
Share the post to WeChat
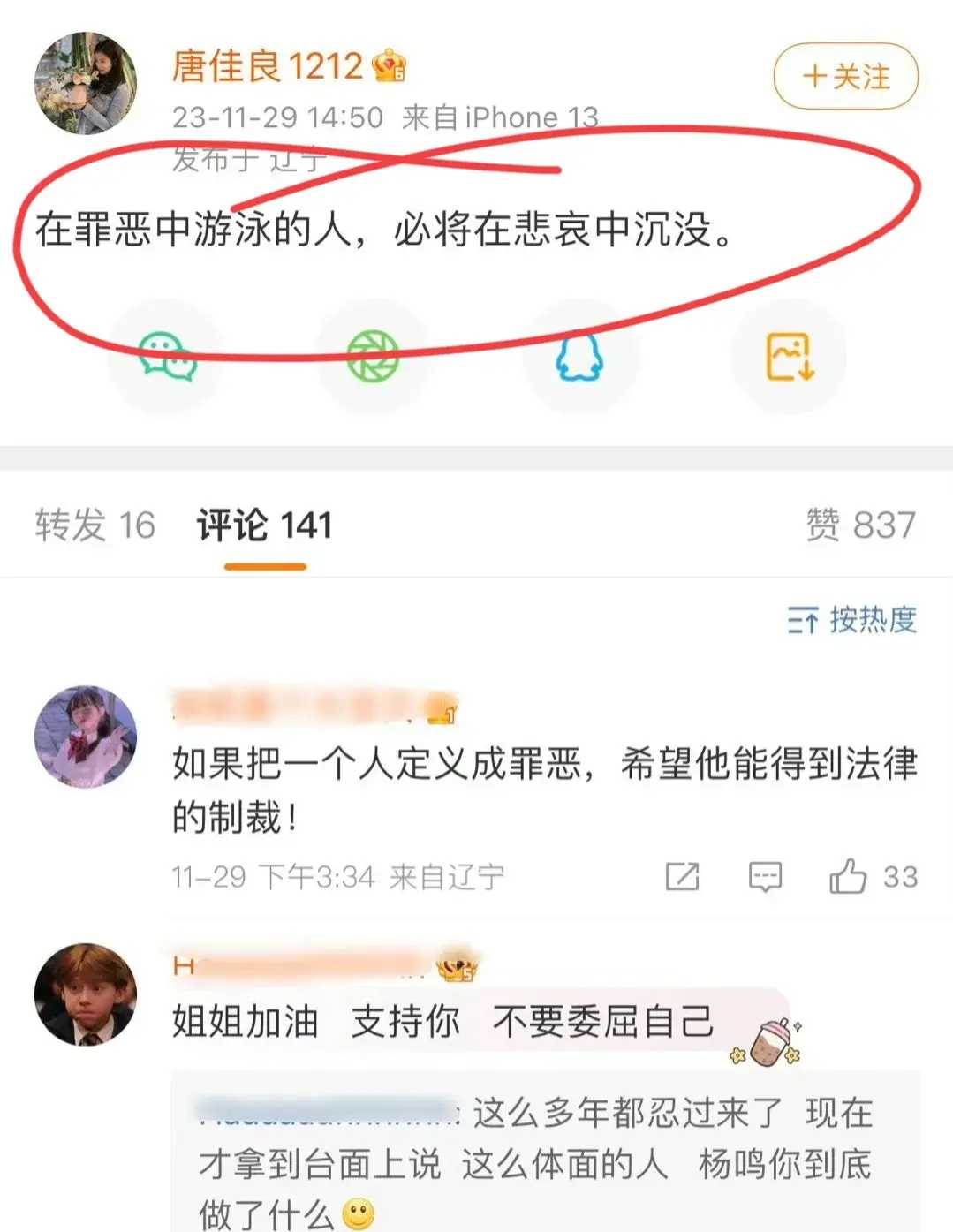click(x=167, y=357)
